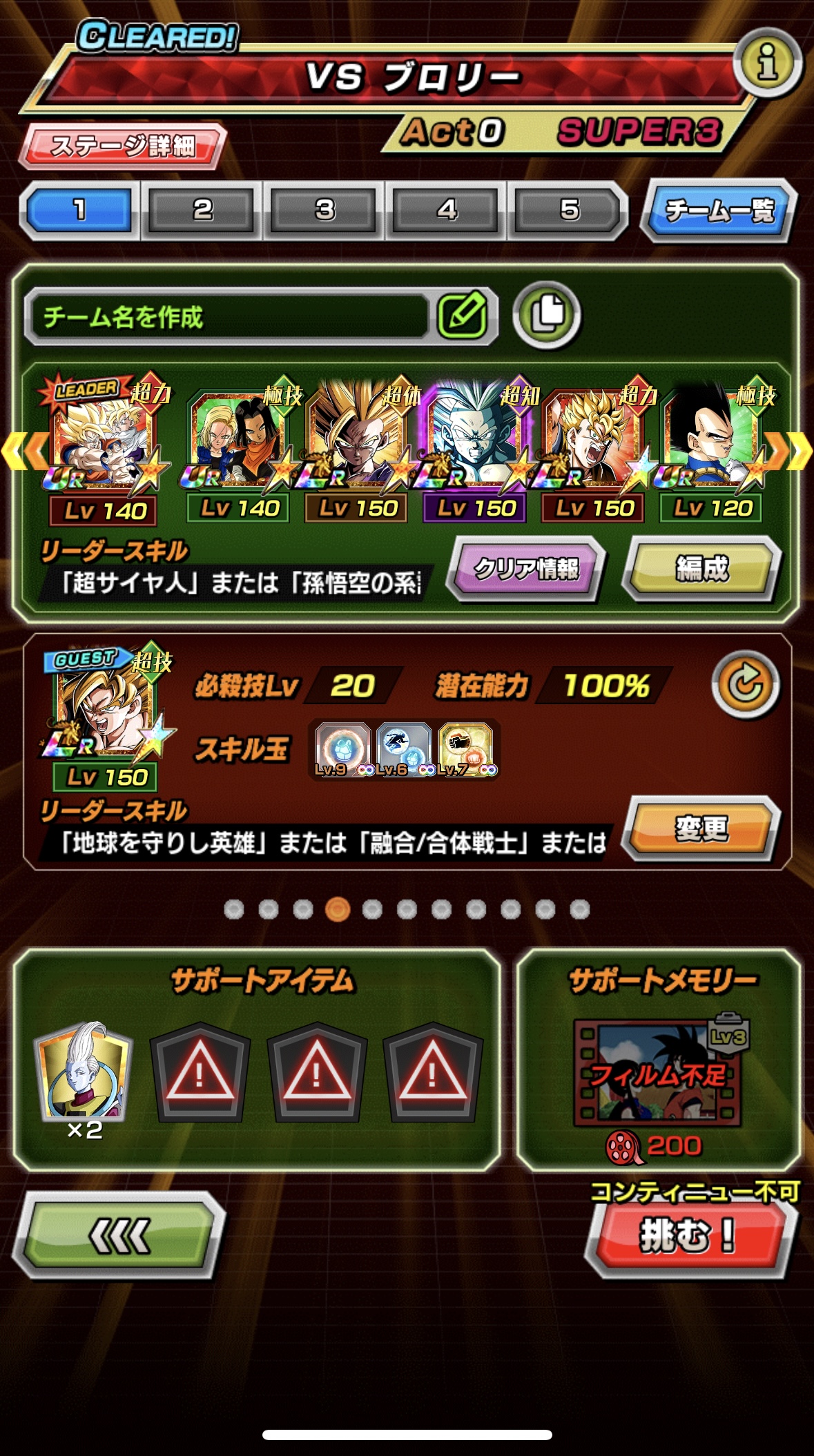Open ステージ詳細 stage details
The image size is (814, 1456).
[x=123, y=146]
